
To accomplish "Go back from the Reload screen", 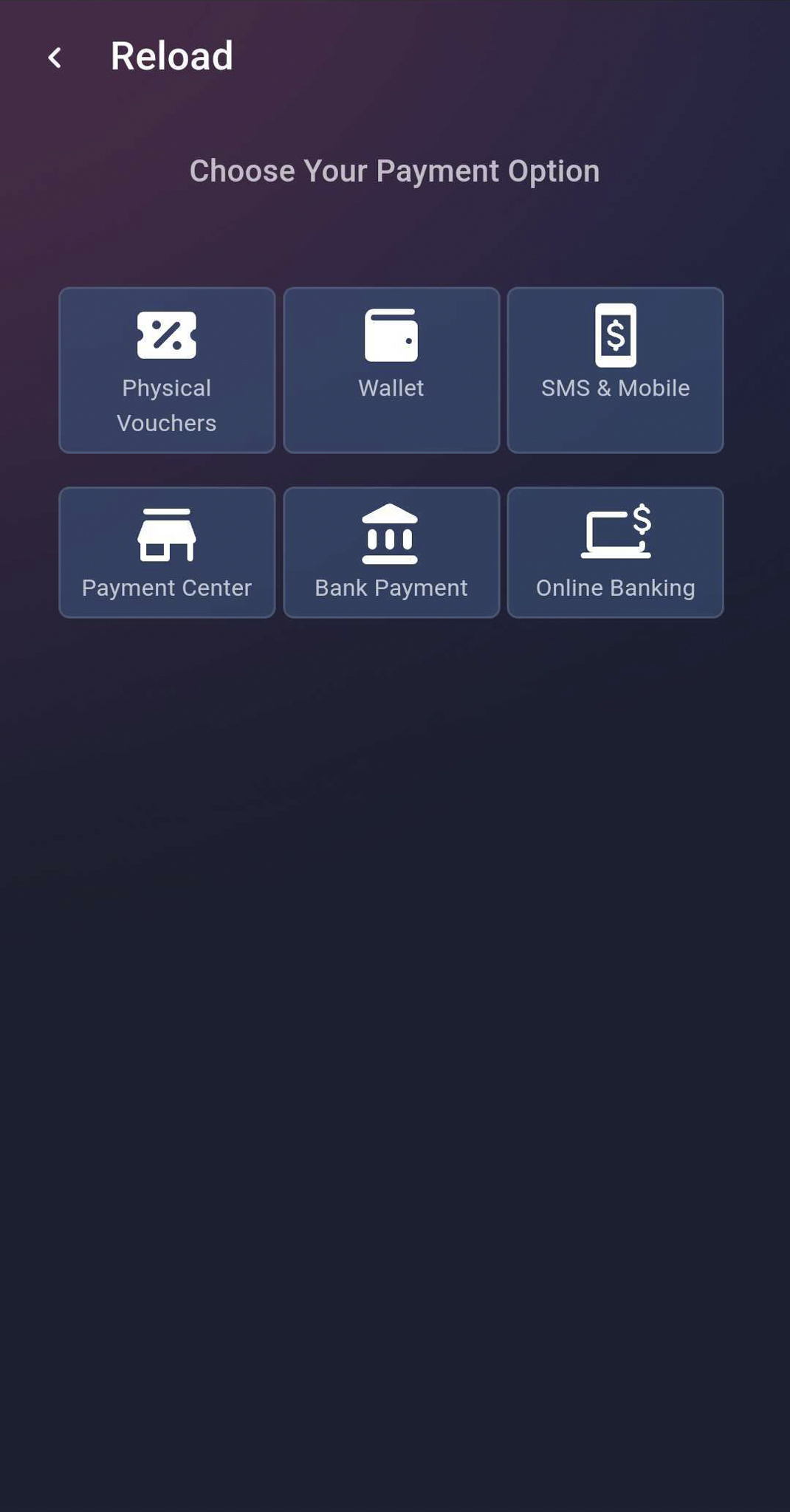I will (x=55, y=57).
